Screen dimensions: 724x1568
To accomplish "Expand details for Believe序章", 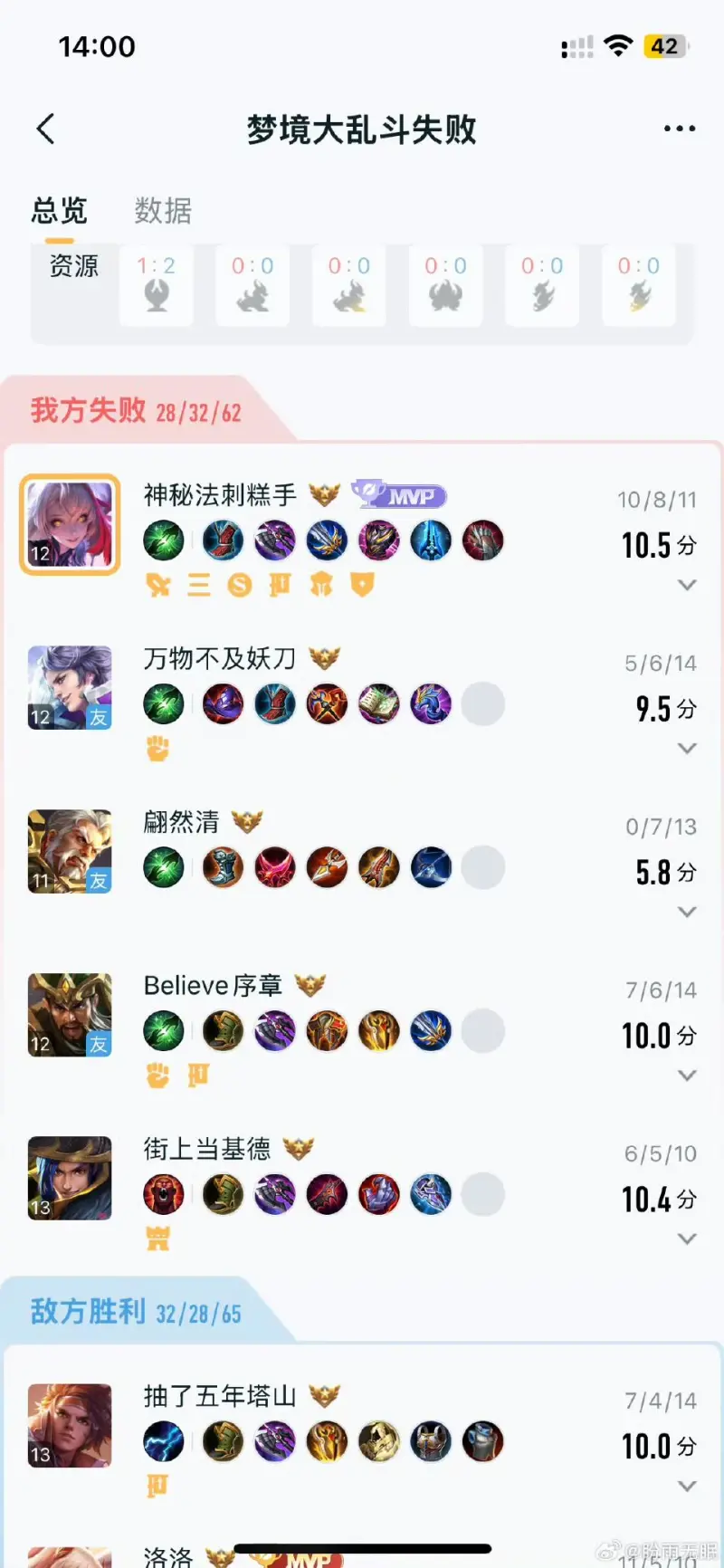I will click(x=687, y=1076).
